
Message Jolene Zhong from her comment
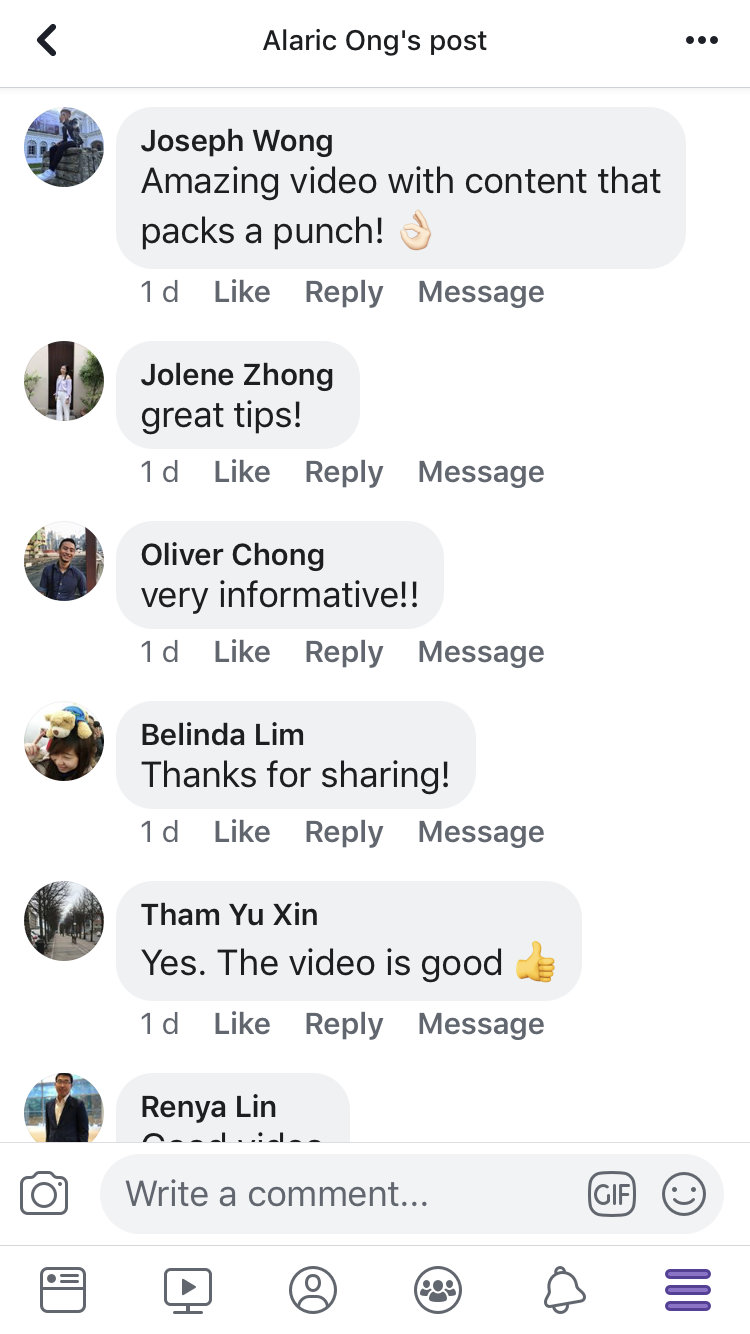tap(480, 472)
